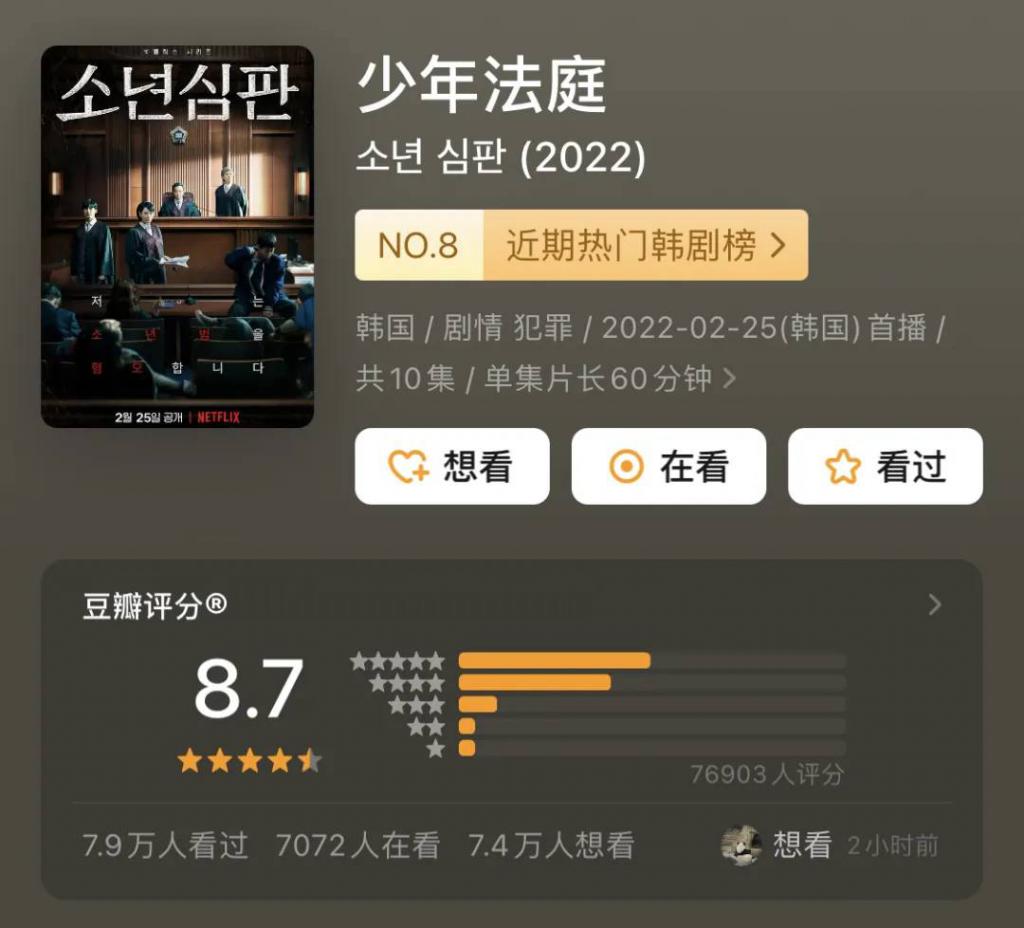Image resolution: width=1024 pixels, height=928 pixels.
Task: Mark the show as 在看
Action: pyautogui.click(x=668, y=466)
